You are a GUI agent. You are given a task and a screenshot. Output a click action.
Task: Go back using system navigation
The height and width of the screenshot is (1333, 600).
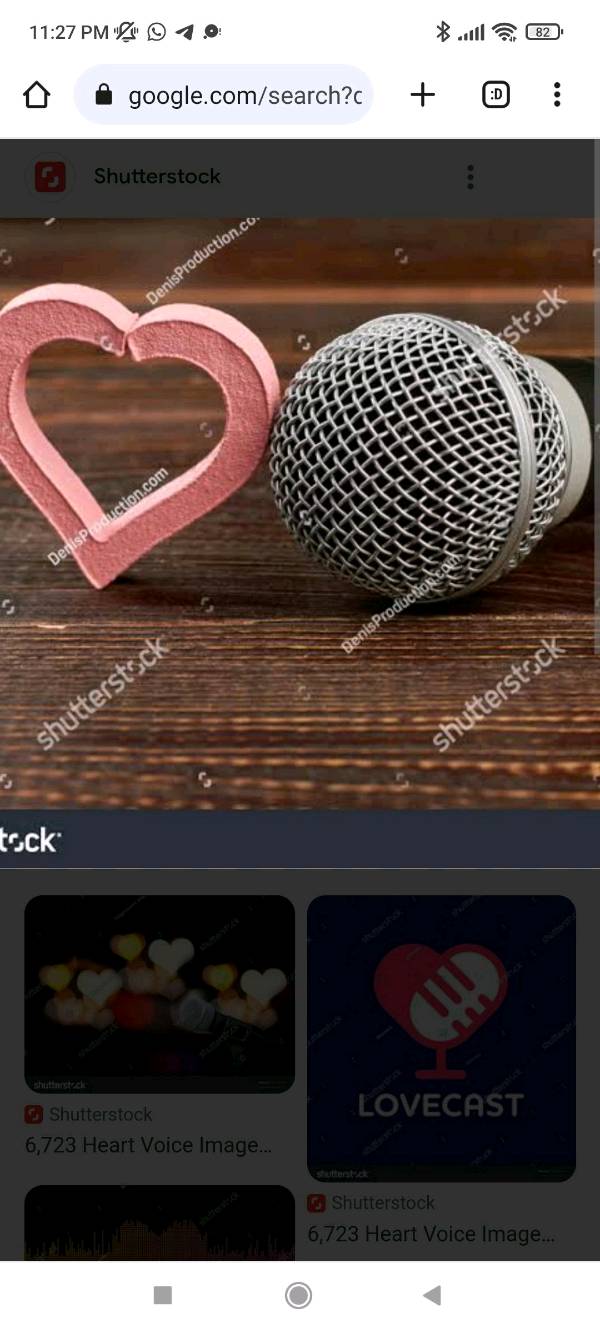pos(432,1296)
